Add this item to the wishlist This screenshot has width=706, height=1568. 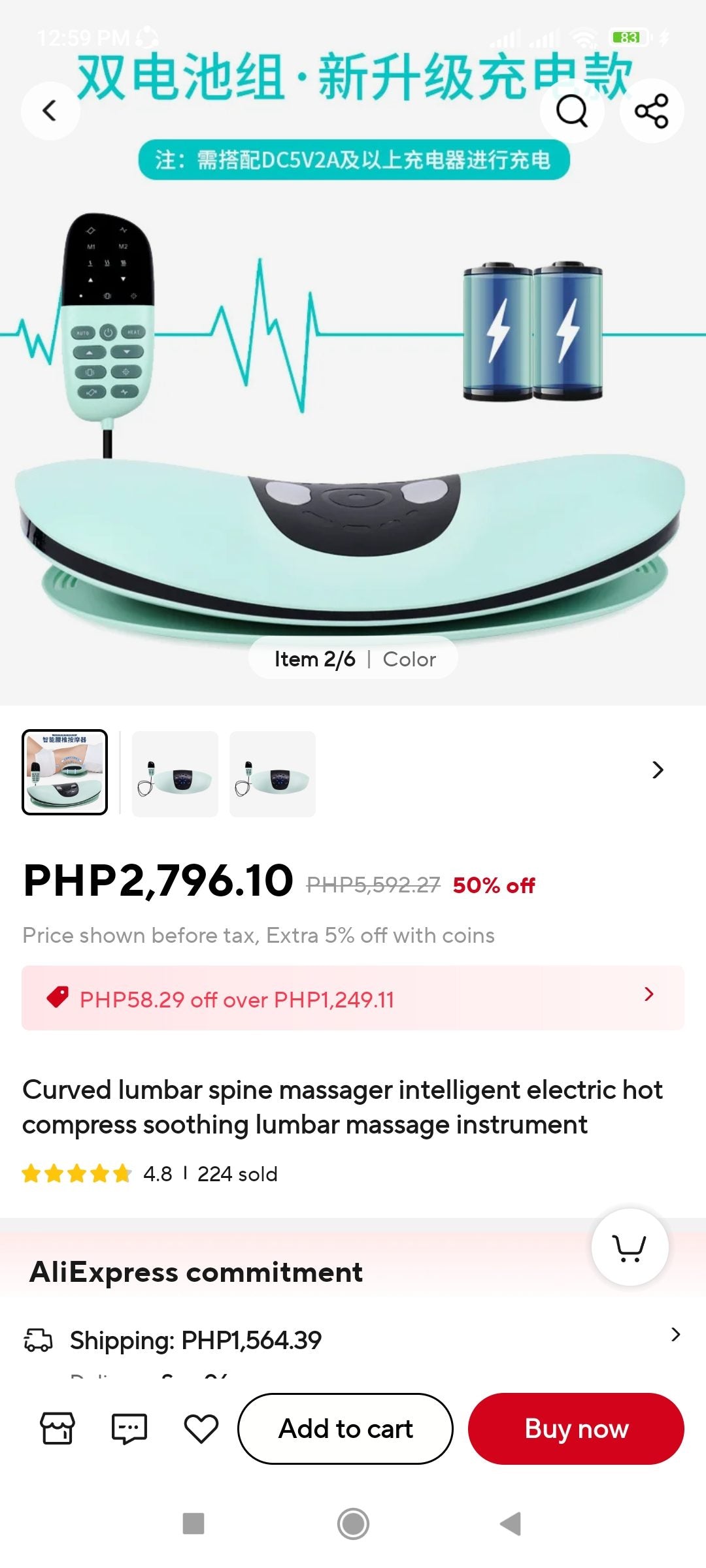click(201, 1428)
